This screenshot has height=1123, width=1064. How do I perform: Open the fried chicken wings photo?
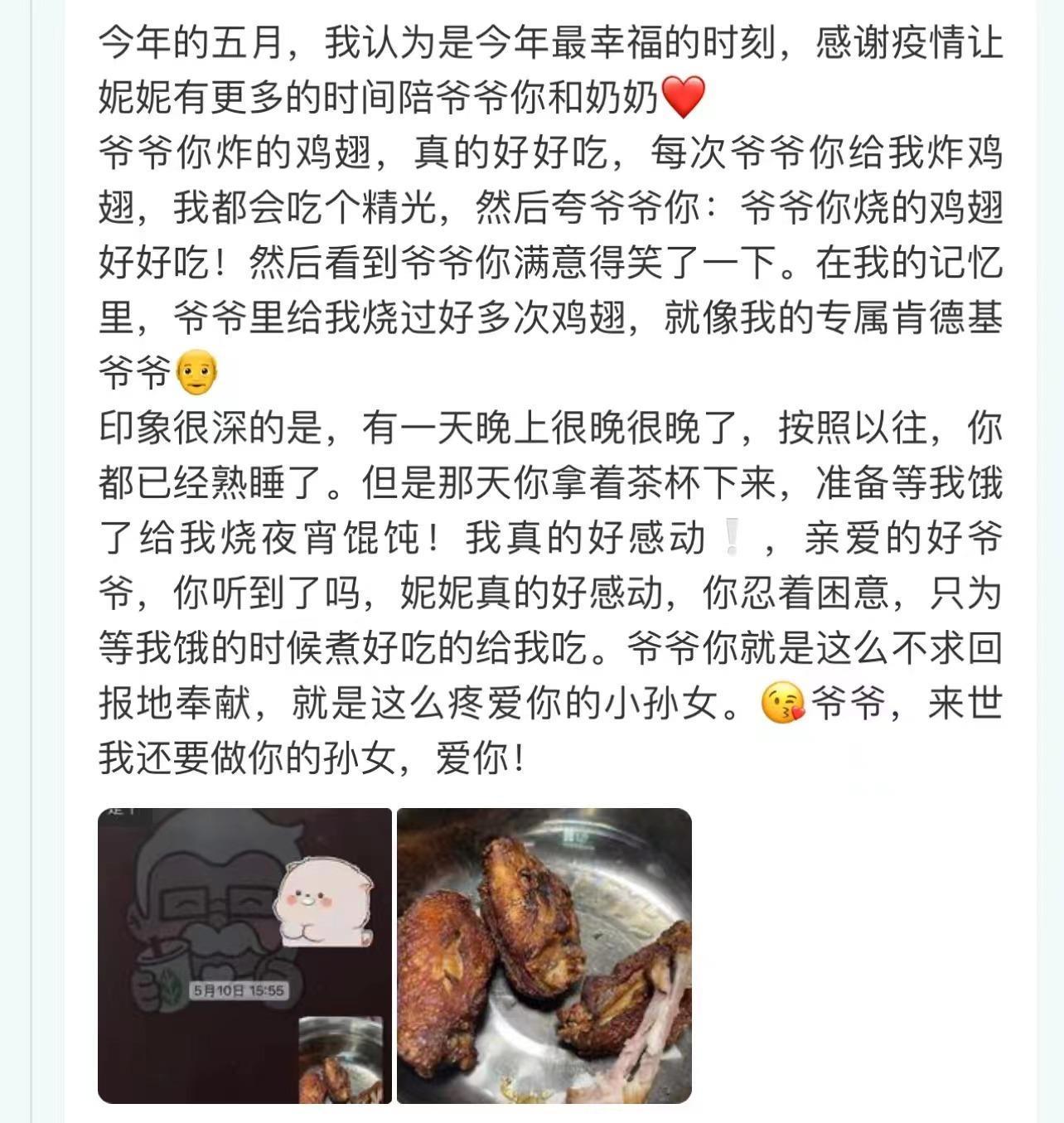[544, 955]
